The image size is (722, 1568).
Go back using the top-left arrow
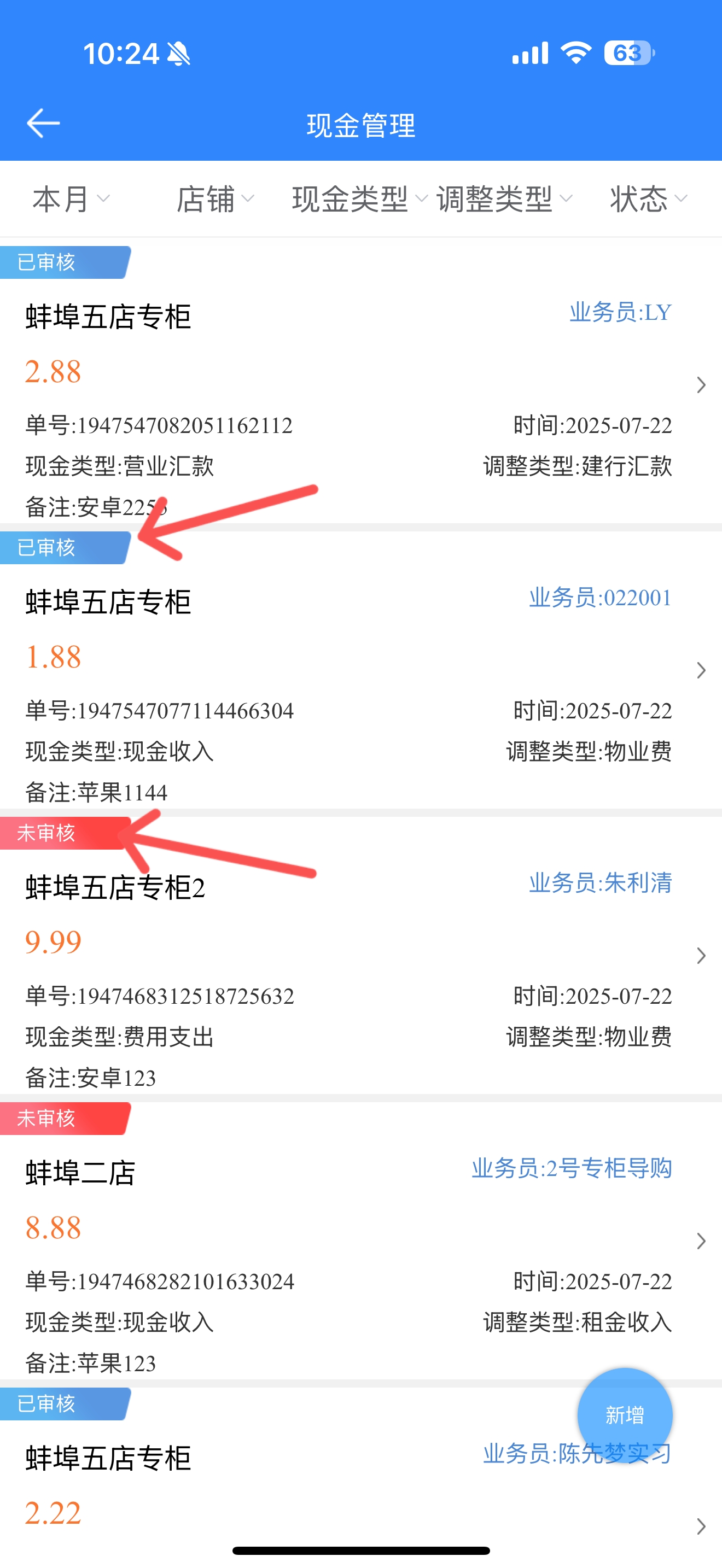point(43,124)
